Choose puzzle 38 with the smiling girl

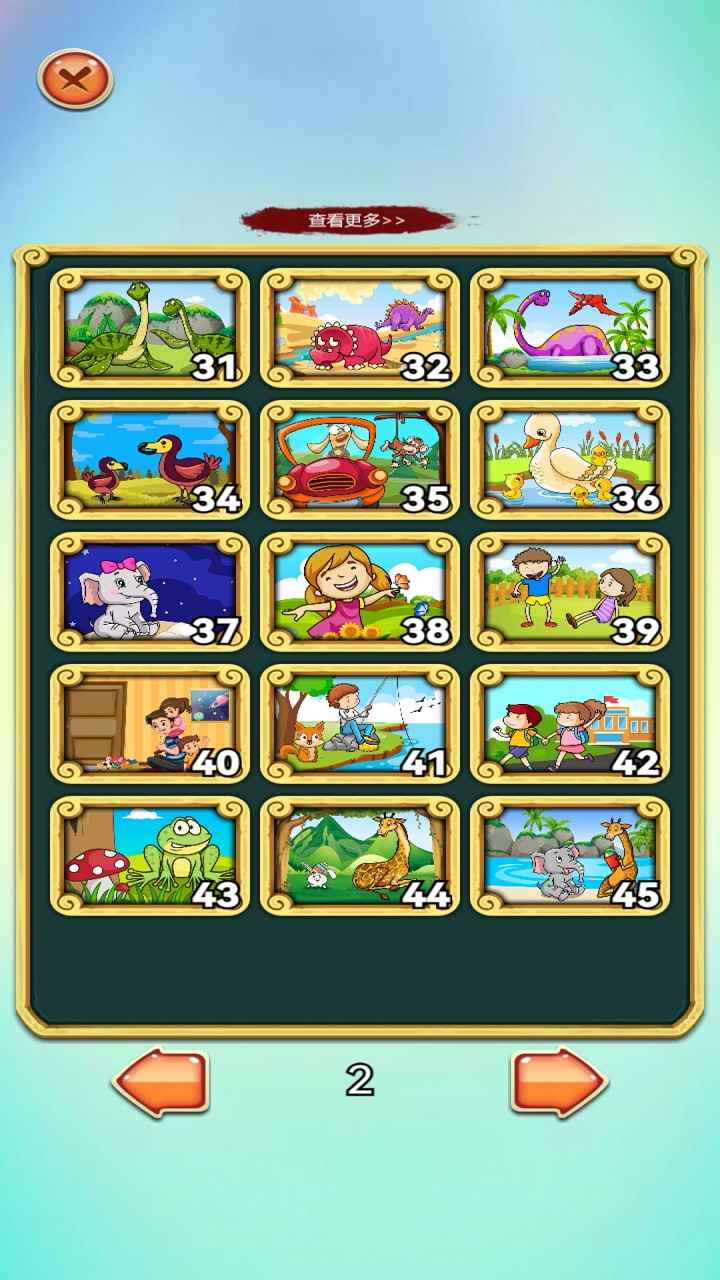tap(360, 591)
